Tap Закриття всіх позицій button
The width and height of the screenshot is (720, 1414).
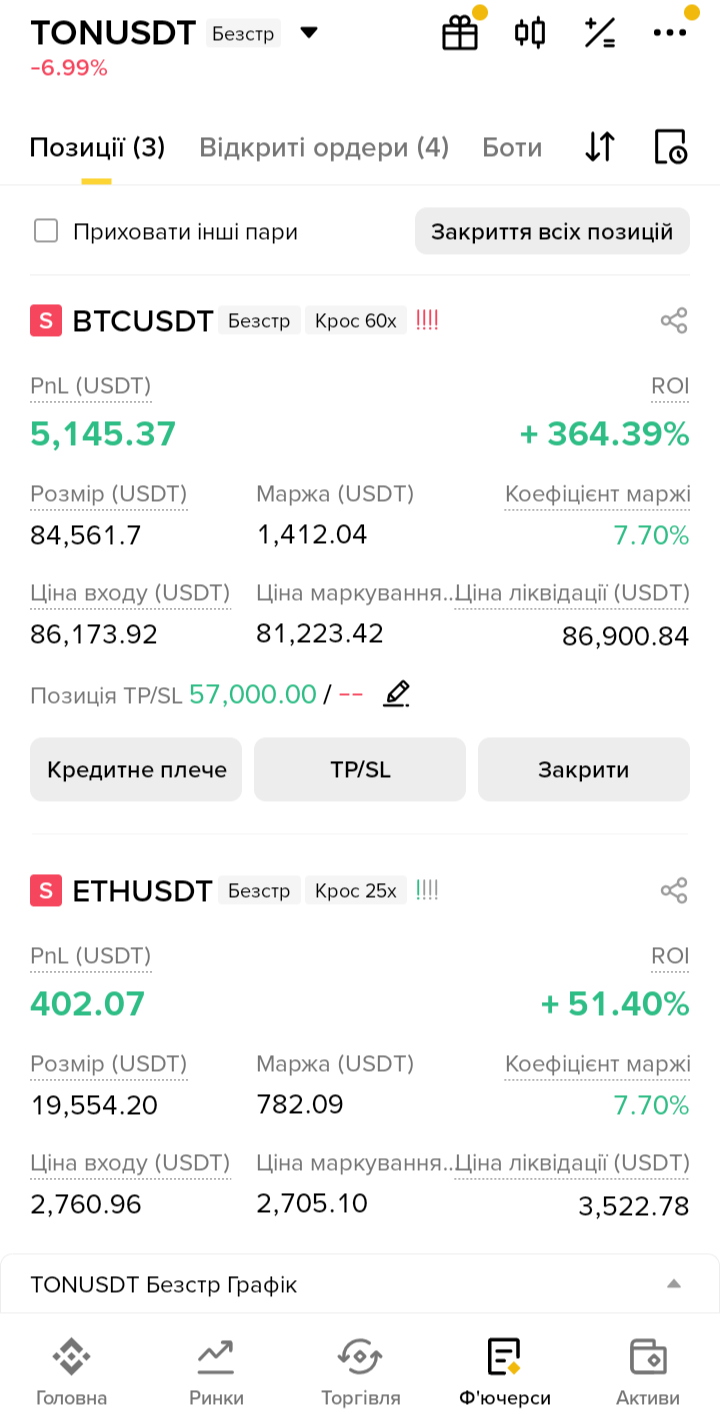pos(552,232)
